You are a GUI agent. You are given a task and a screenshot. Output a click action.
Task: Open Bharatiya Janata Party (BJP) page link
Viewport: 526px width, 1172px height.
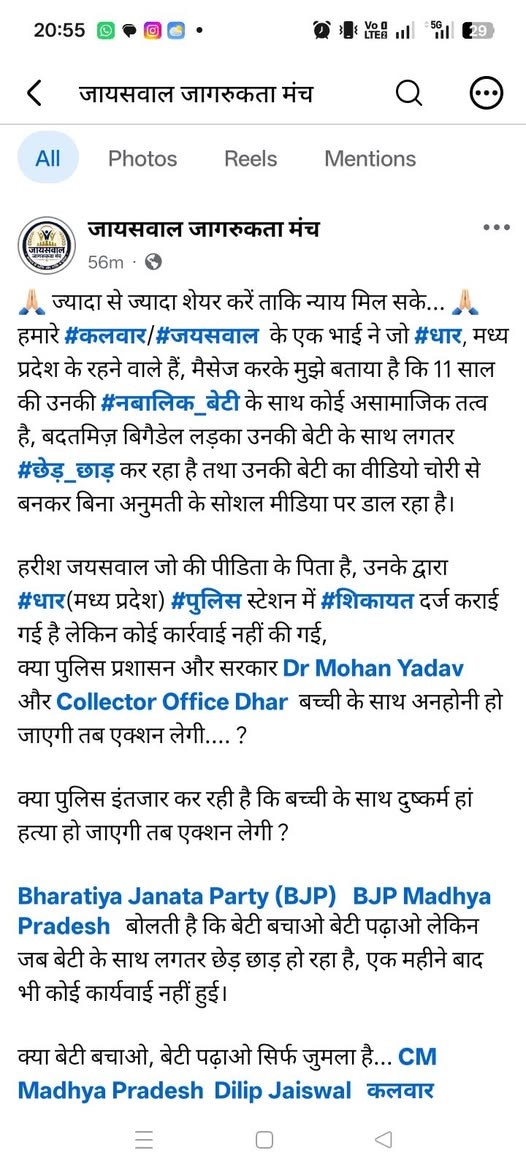tap(176, 895)
